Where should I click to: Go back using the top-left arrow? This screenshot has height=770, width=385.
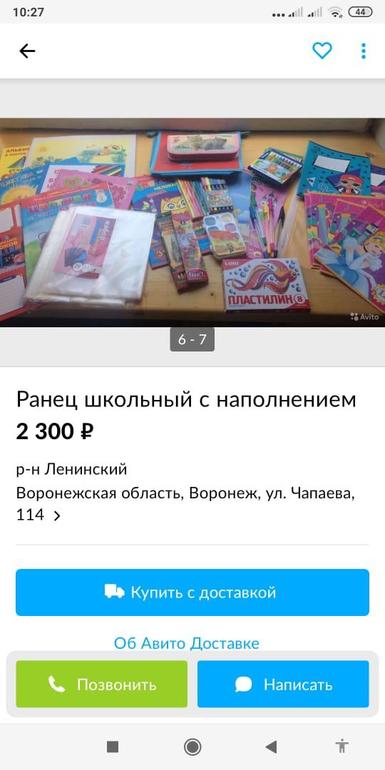(27, 51)
